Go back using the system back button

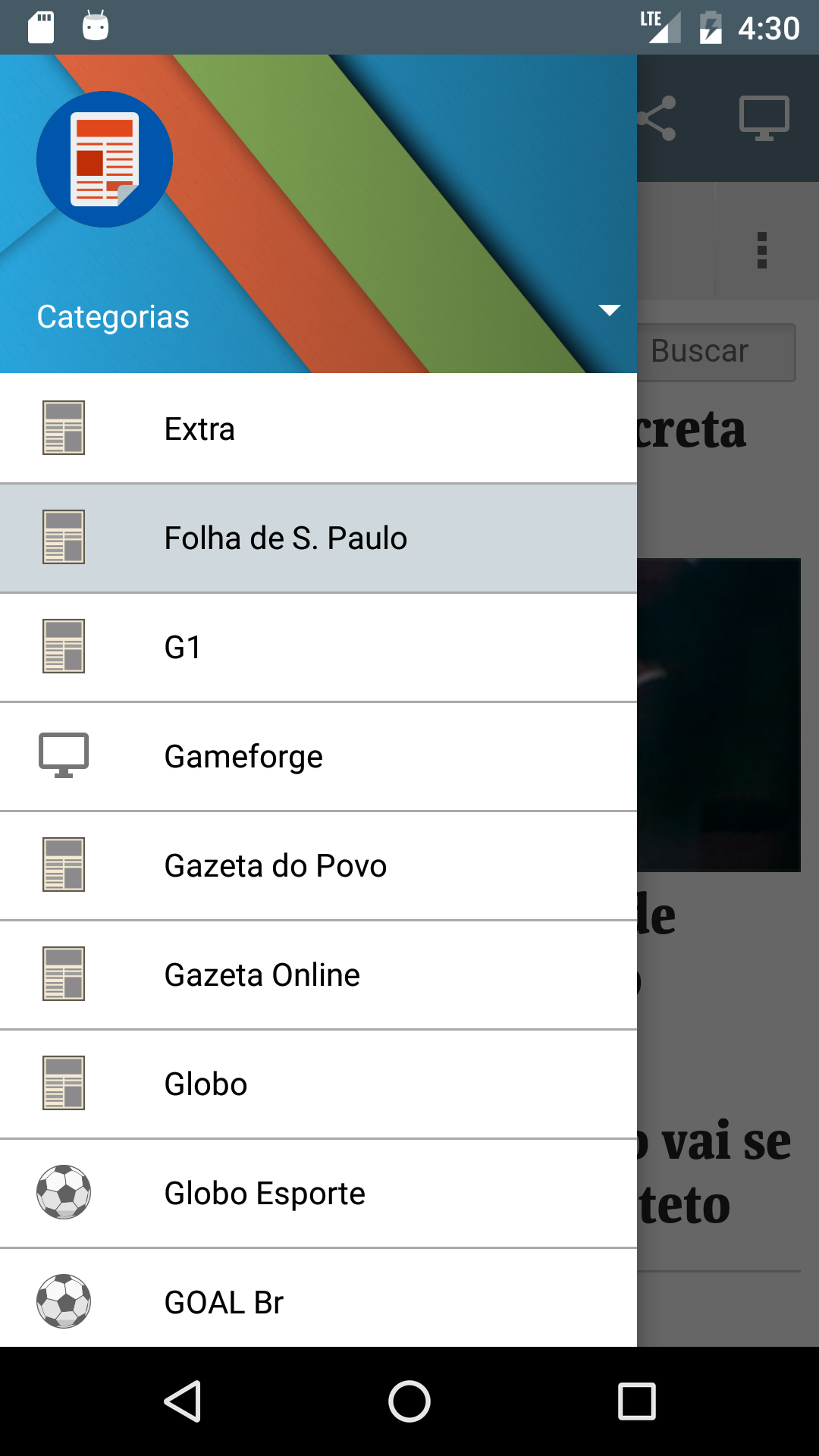coord(183,1401)
